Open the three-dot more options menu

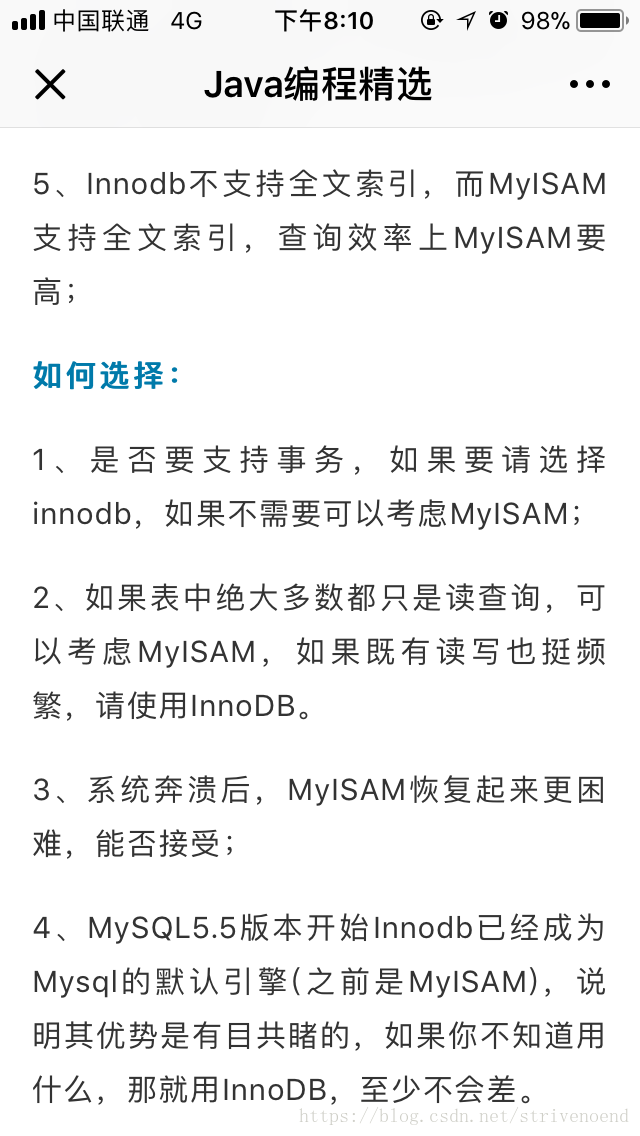(x=589, y=85)
